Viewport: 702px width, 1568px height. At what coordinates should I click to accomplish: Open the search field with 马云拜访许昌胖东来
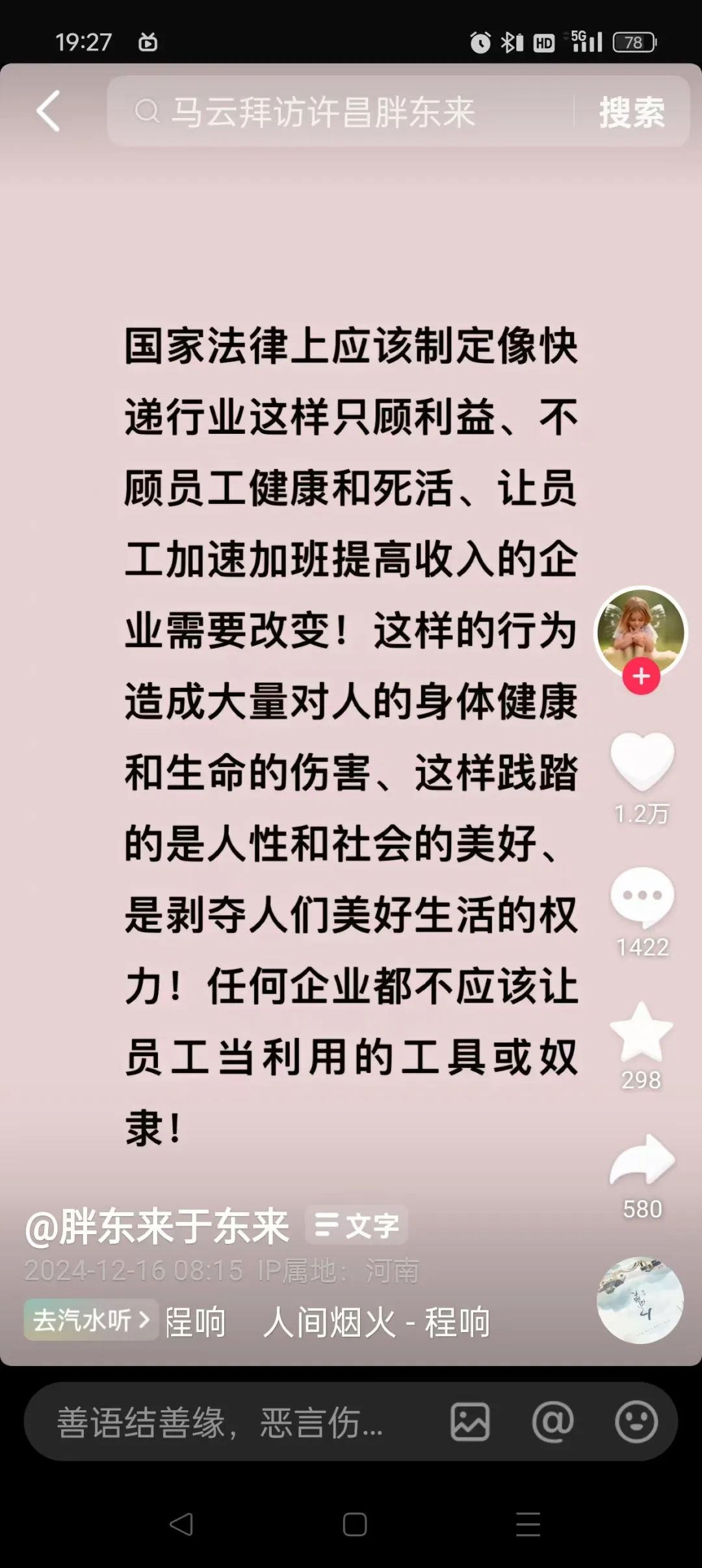point(338,111)
